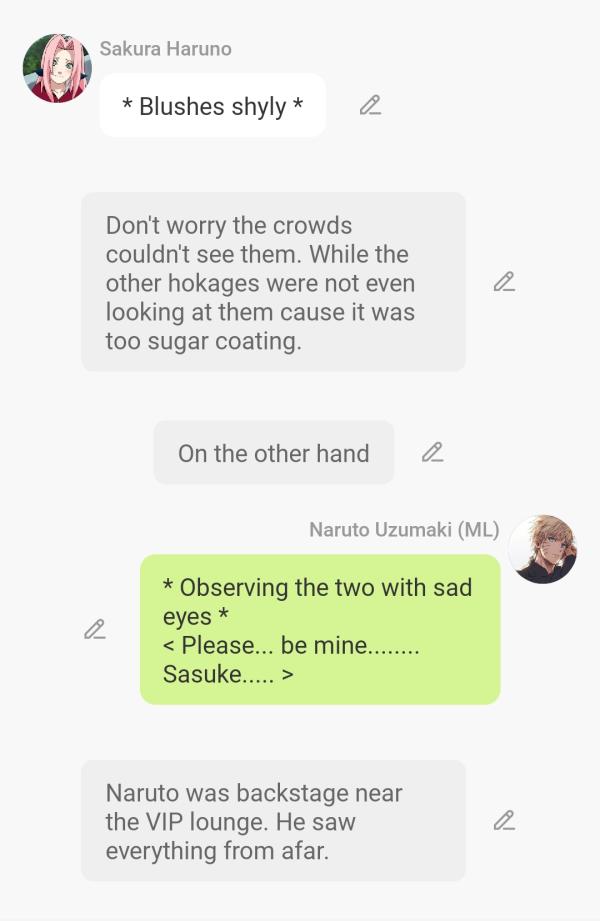Open Sakura Haruno's avatar
Screen dimensions: 600x922
coord(57,69)
